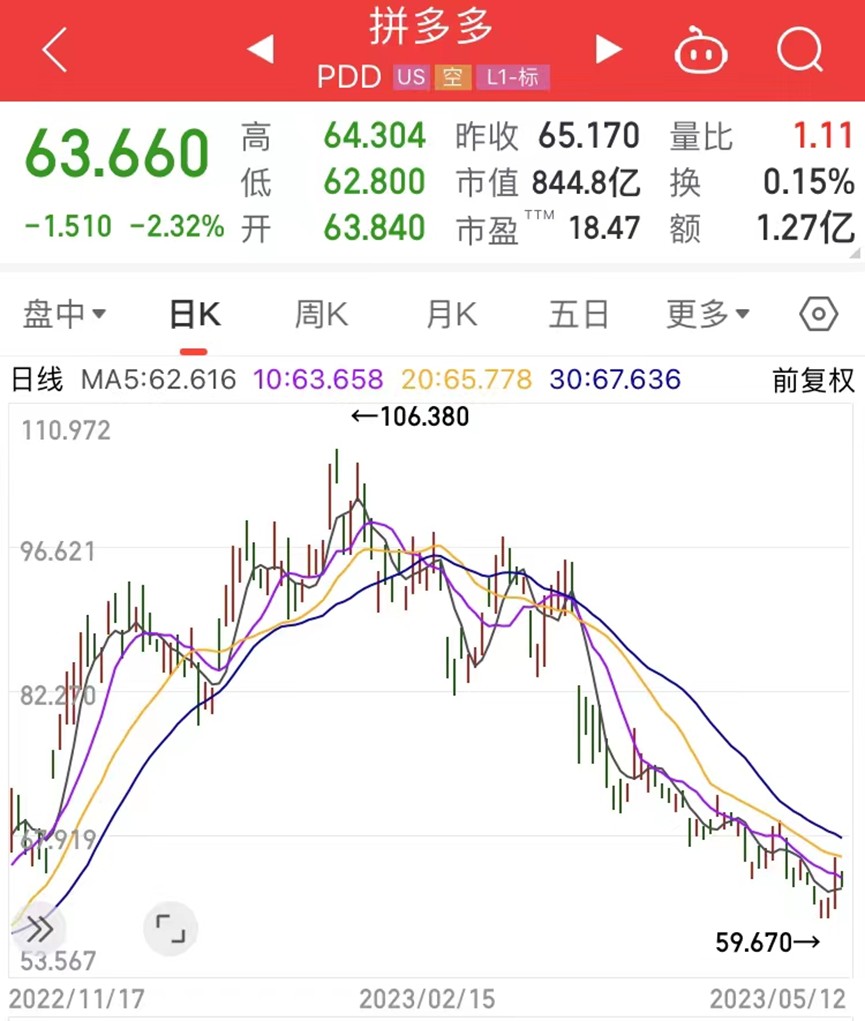Viewport: 865px width, 1021px height.
Task: Tap the double-arrow chart expand button
Action: click(x=38, y=930)
